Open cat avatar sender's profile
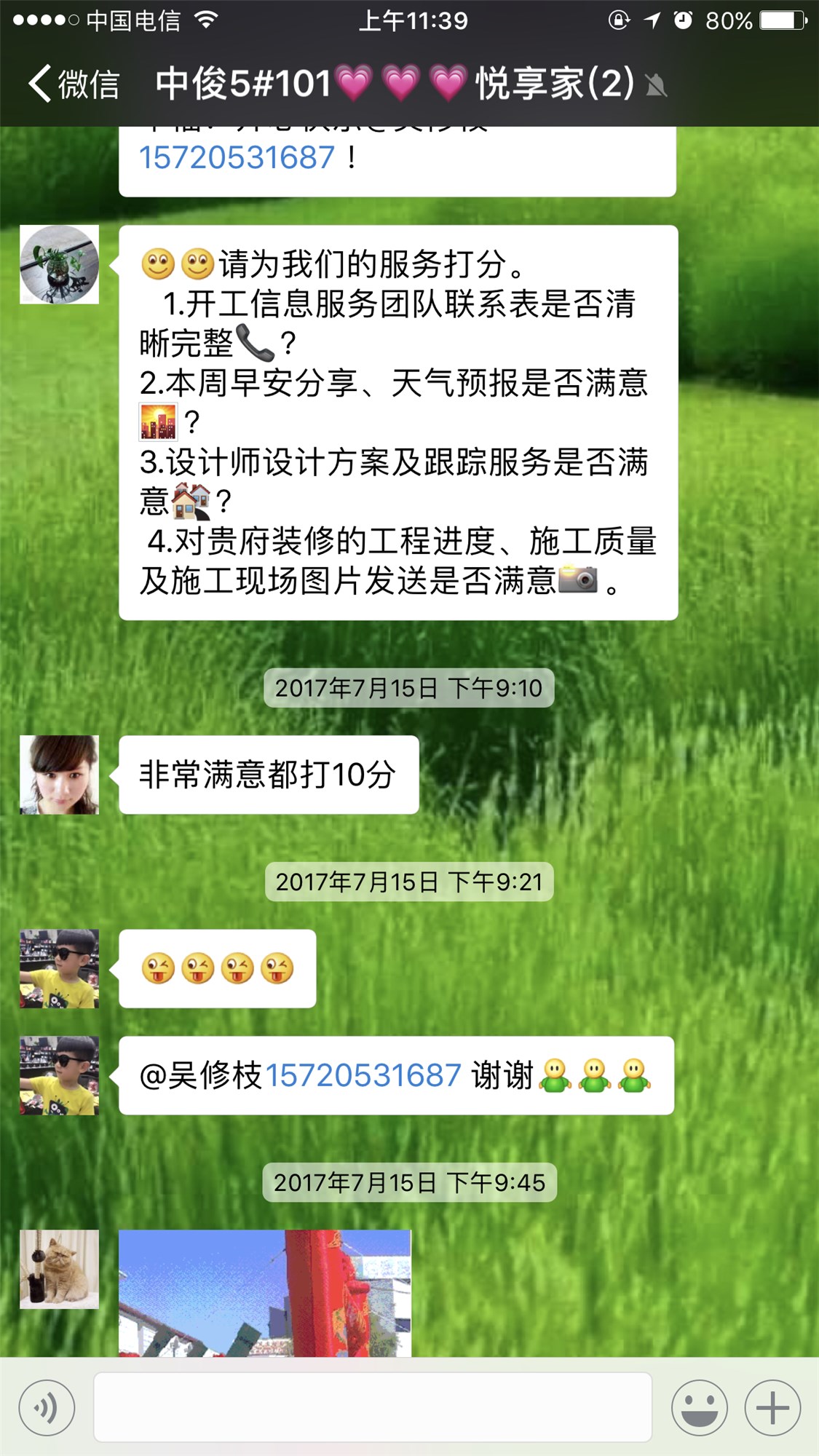Image resolution: width=819 pixels, height=1456 pixels. tap(59, 1269)
